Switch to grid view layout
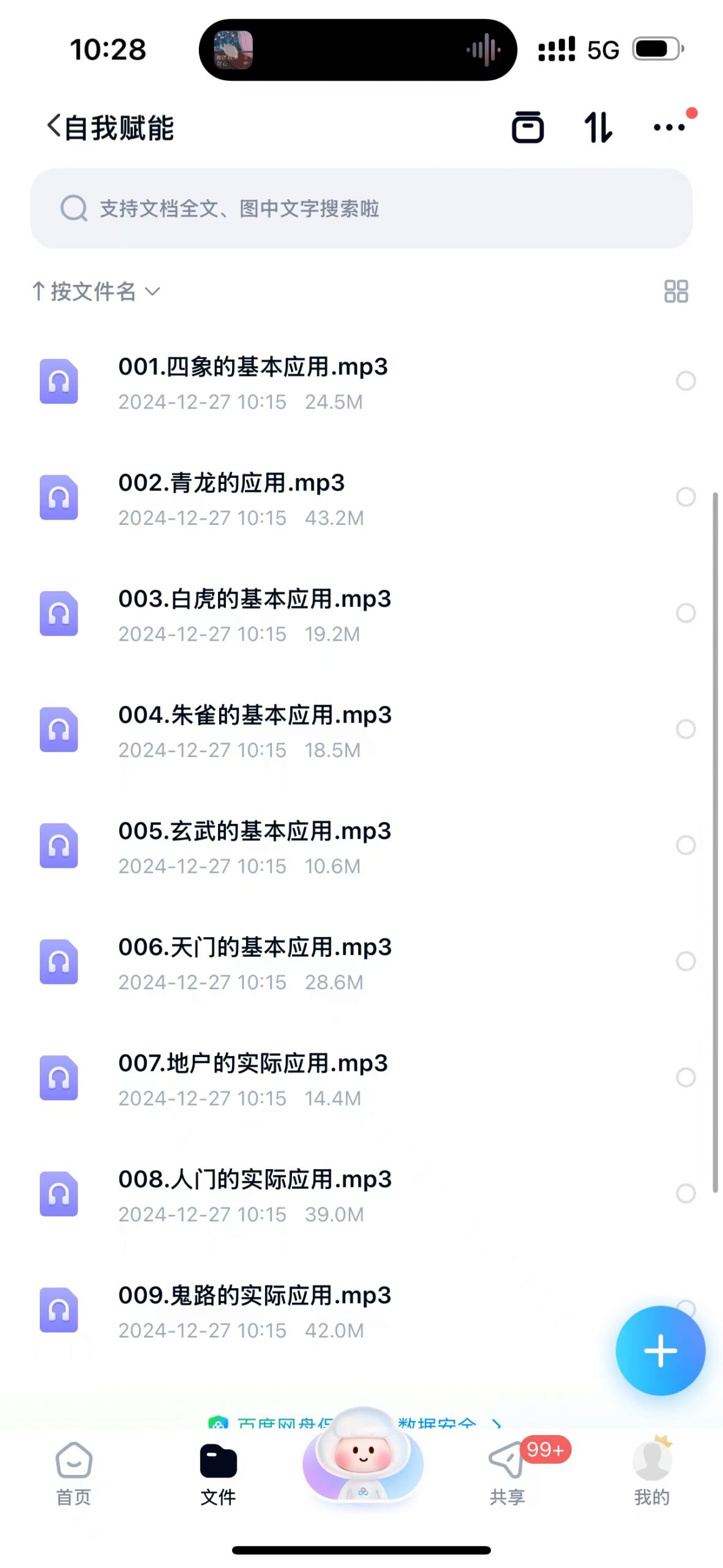This screenshot has height=1568, width=723. tap(676, 292)
